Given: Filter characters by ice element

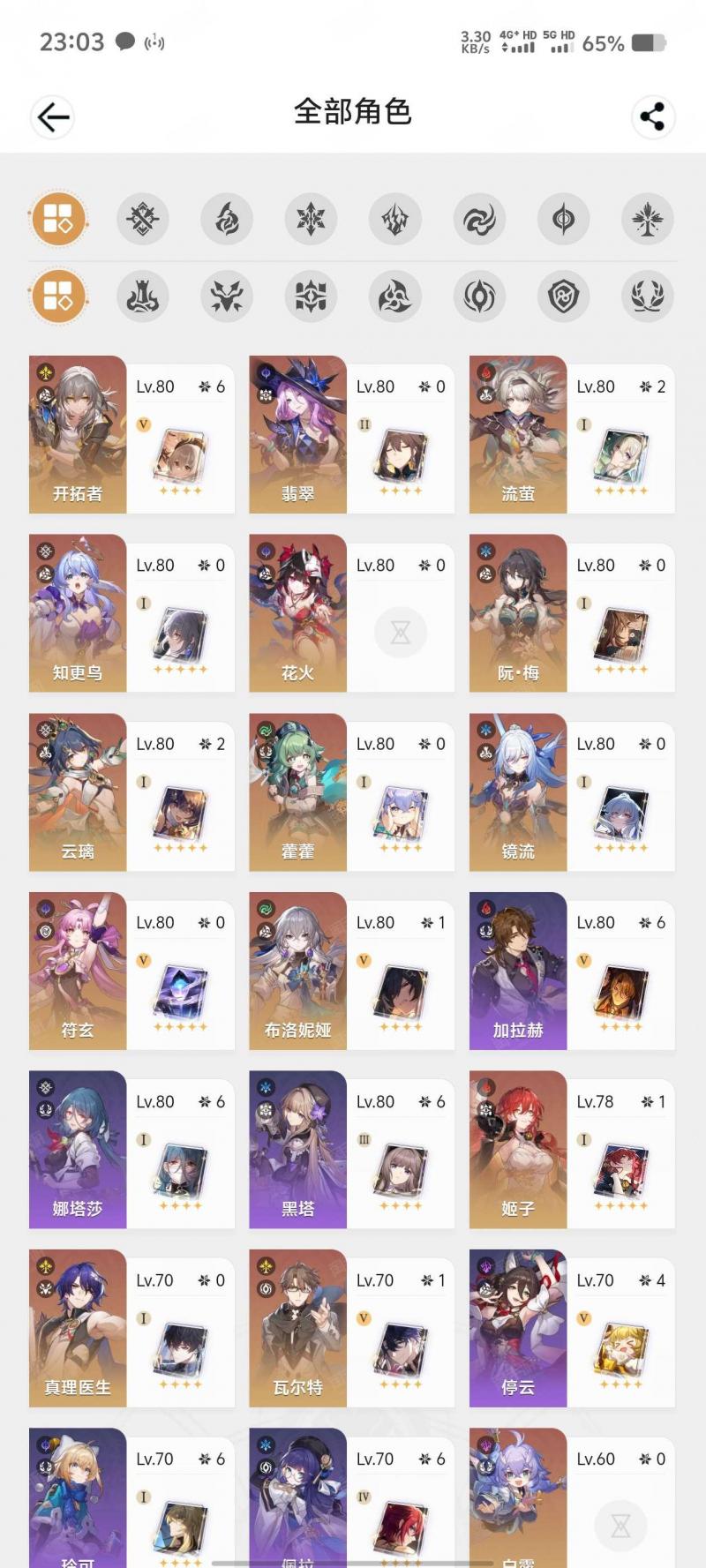Looking at the screenshot, I should [x=311, y=219].
